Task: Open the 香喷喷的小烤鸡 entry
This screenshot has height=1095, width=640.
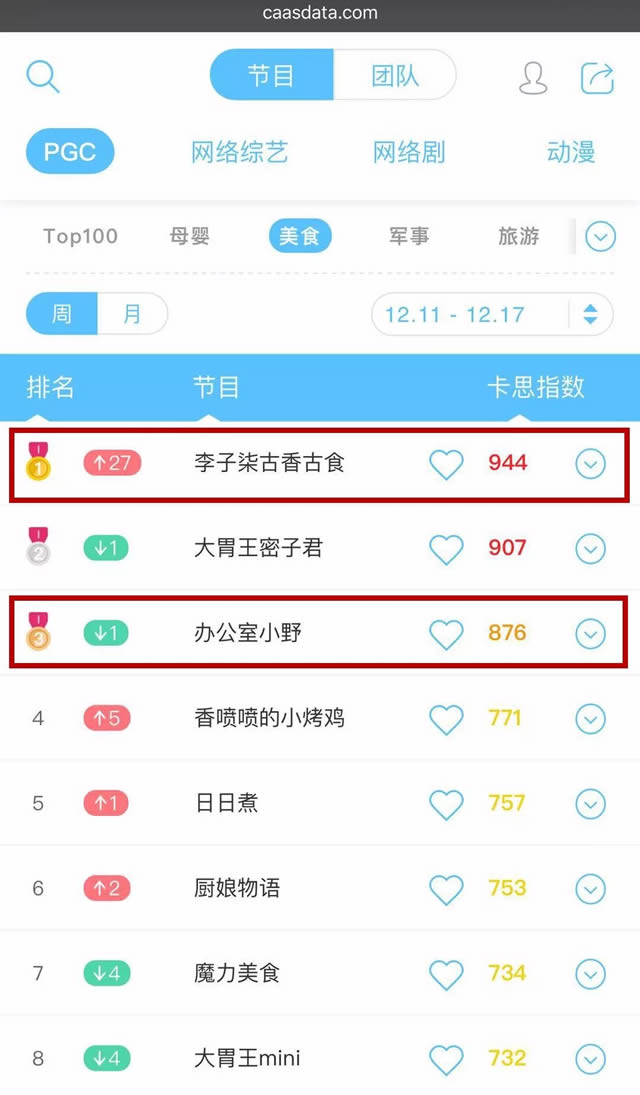Action: point(269,718)
